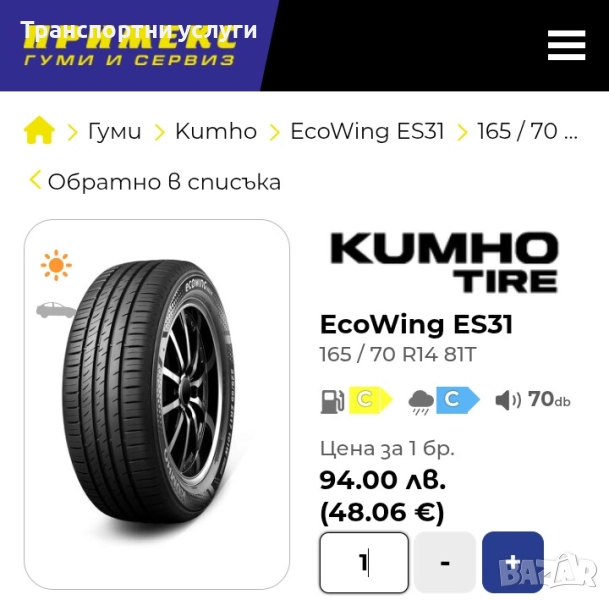This screenshot has height=600, width=609.
Task: Open the EcoWing ES31 breadcrumb link
Action: pyautogui.click(x=366, y=131)
